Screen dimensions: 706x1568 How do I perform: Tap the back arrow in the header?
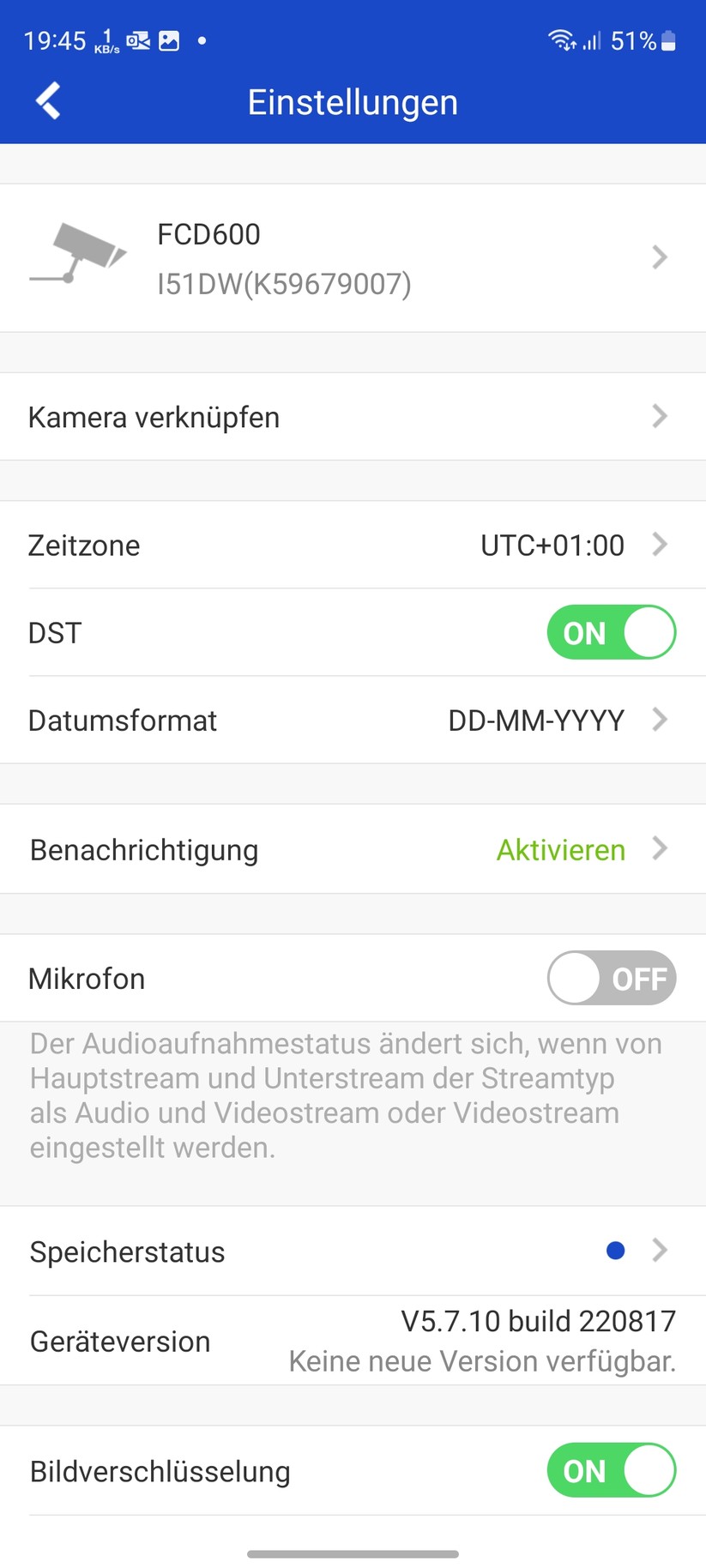tap(48, 100)
